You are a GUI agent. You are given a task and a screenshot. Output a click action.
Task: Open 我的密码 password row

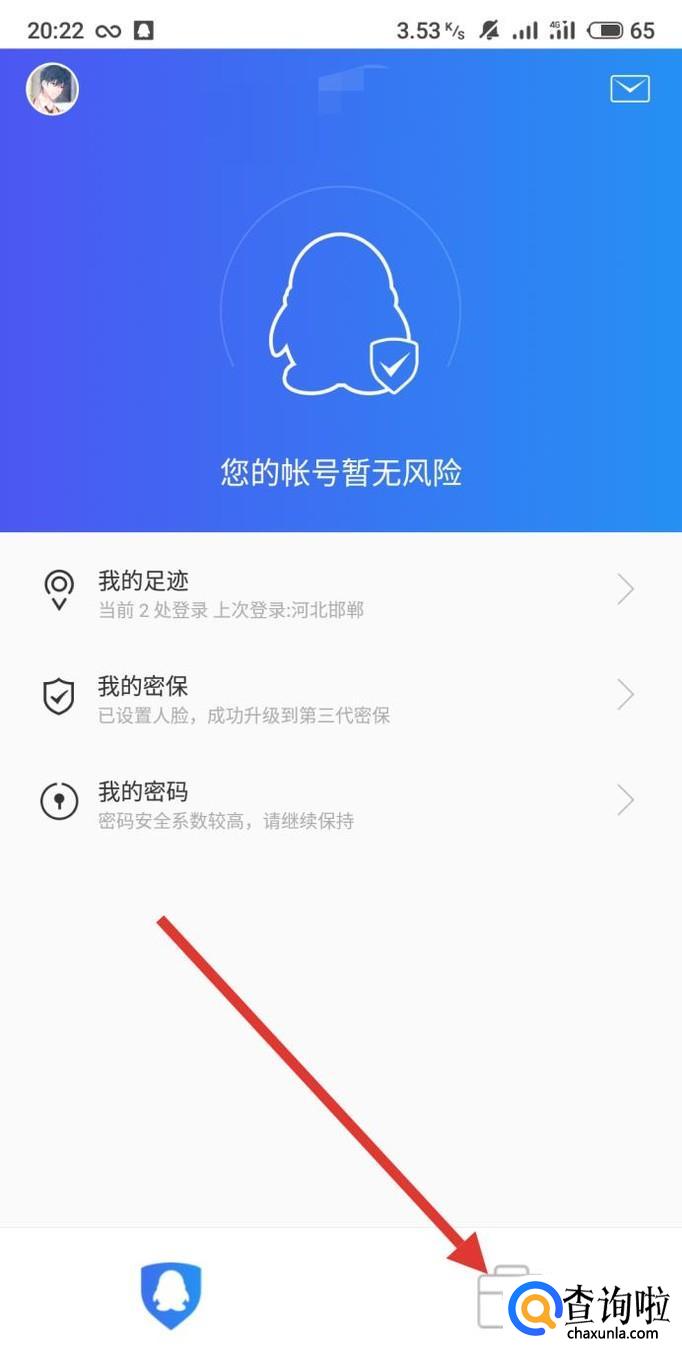(x=341, y=804)
